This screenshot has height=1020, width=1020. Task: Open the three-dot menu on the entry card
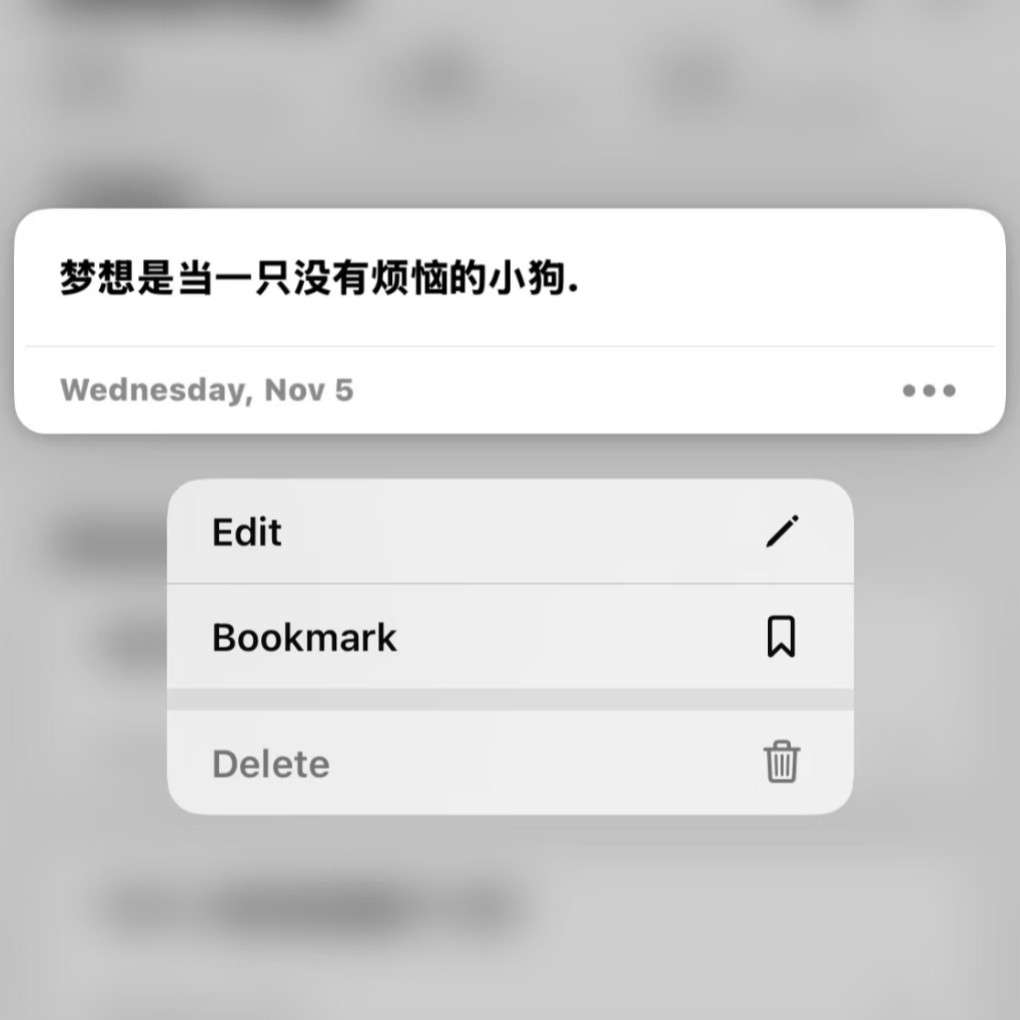928,390
